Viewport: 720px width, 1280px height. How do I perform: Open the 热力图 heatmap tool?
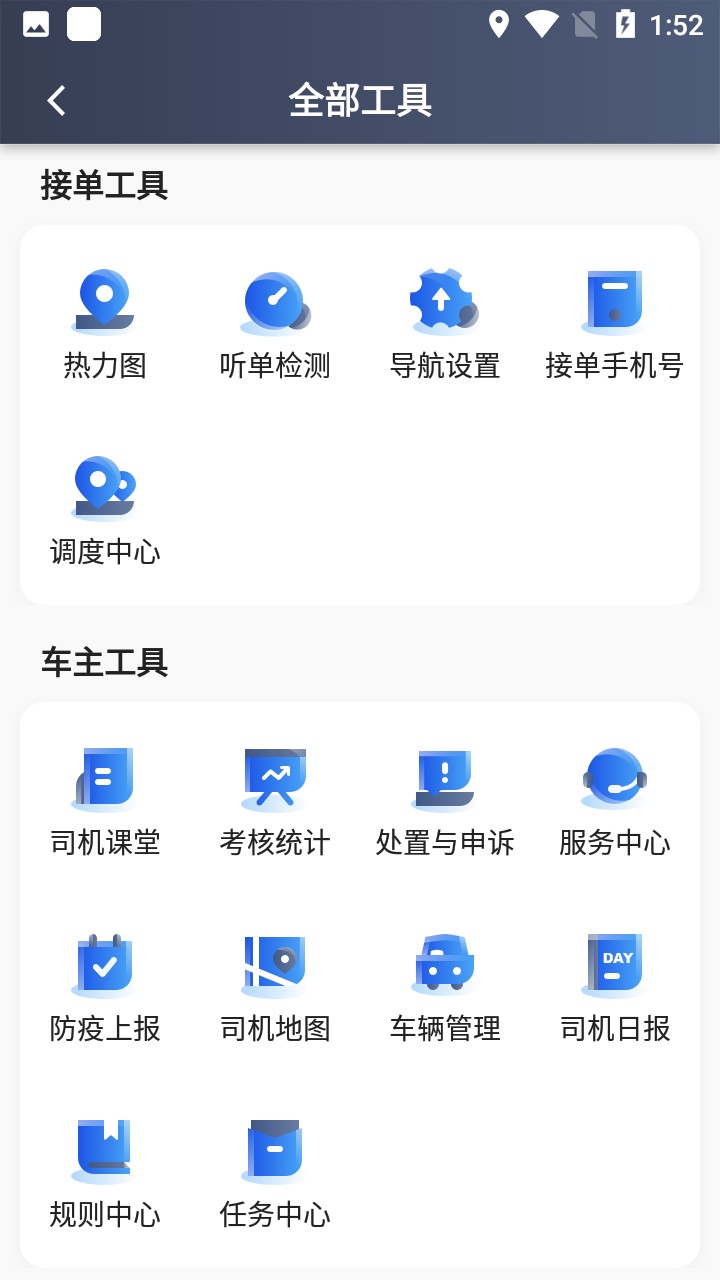(x=104, y=320)
